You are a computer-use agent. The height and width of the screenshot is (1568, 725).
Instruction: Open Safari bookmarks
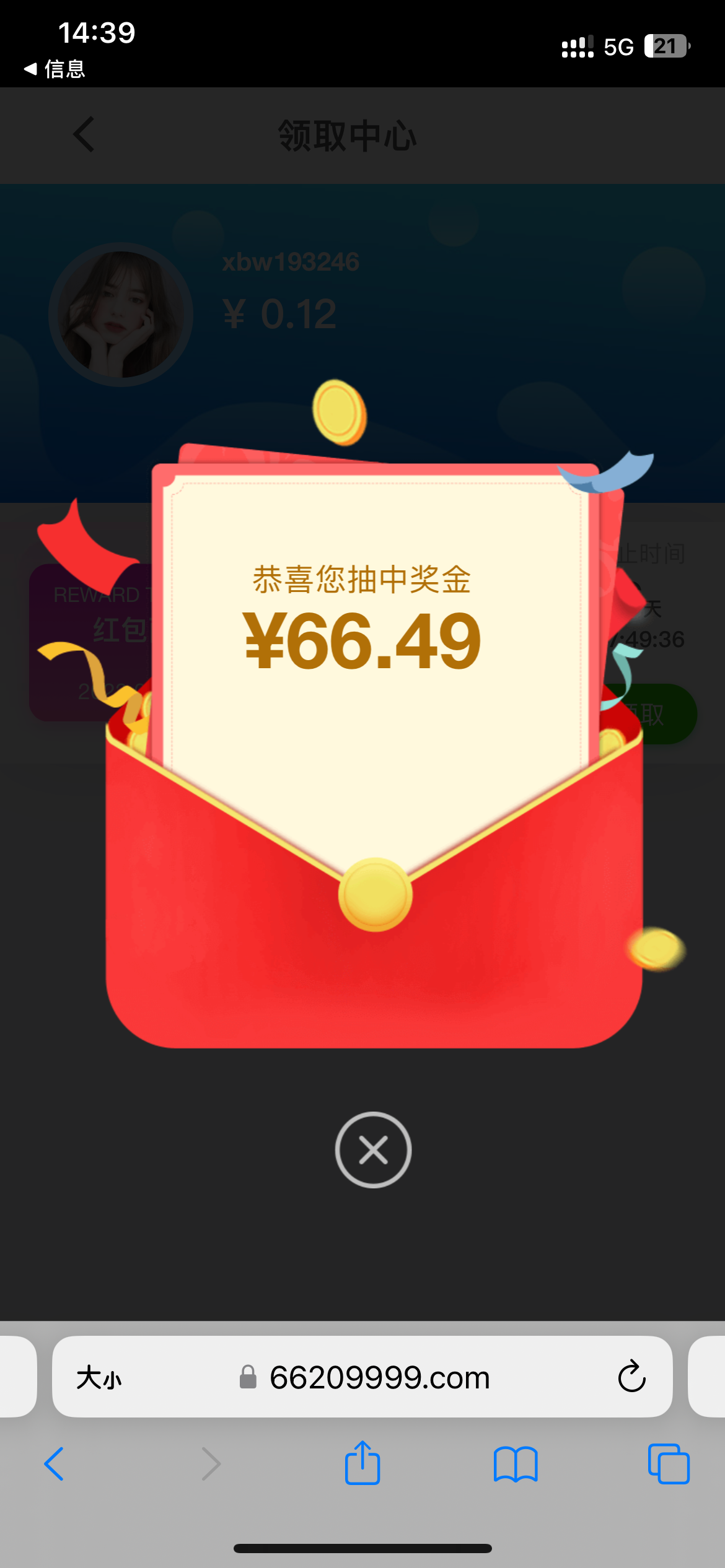click(x=516, y=1464)
